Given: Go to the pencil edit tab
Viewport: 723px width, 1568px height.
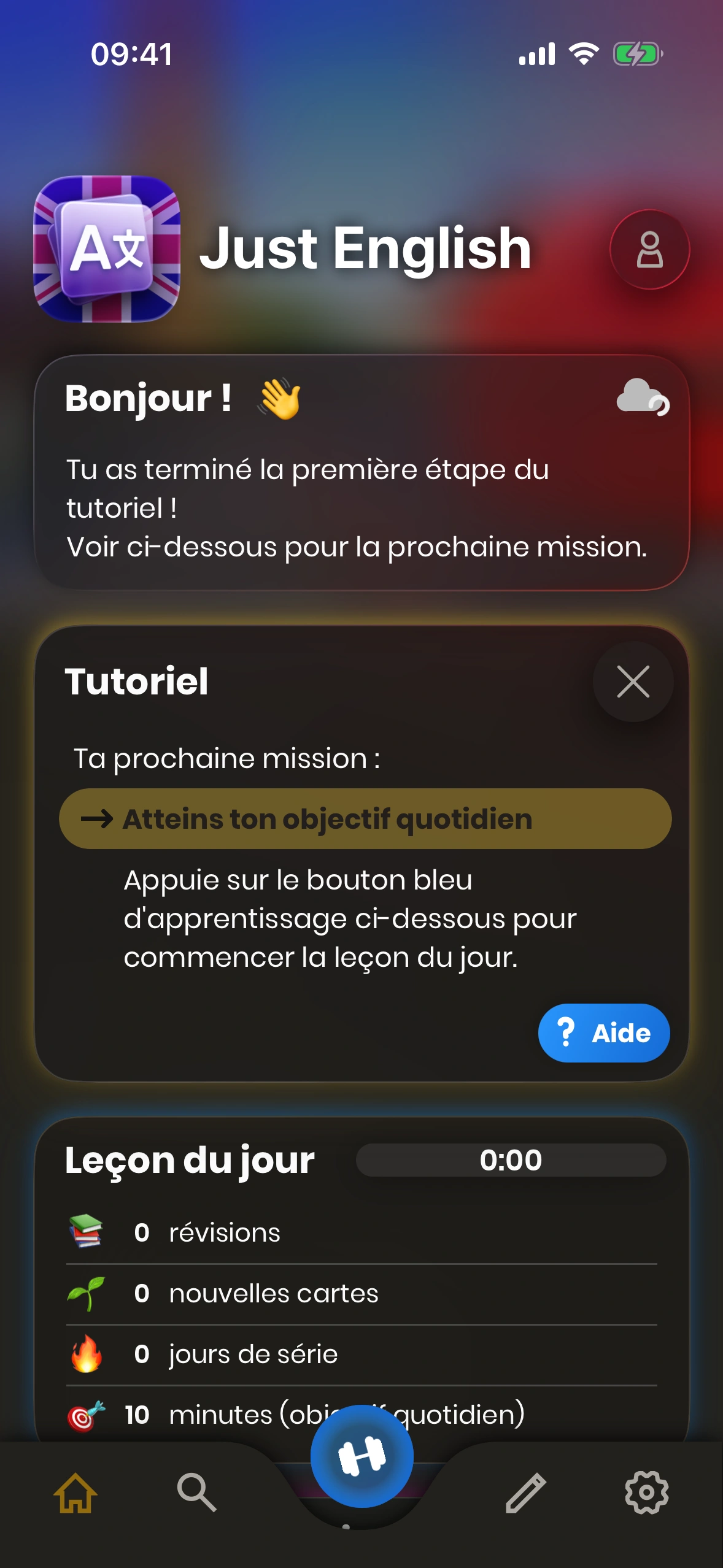Looking at the screenshot, I should (525, 1492).
